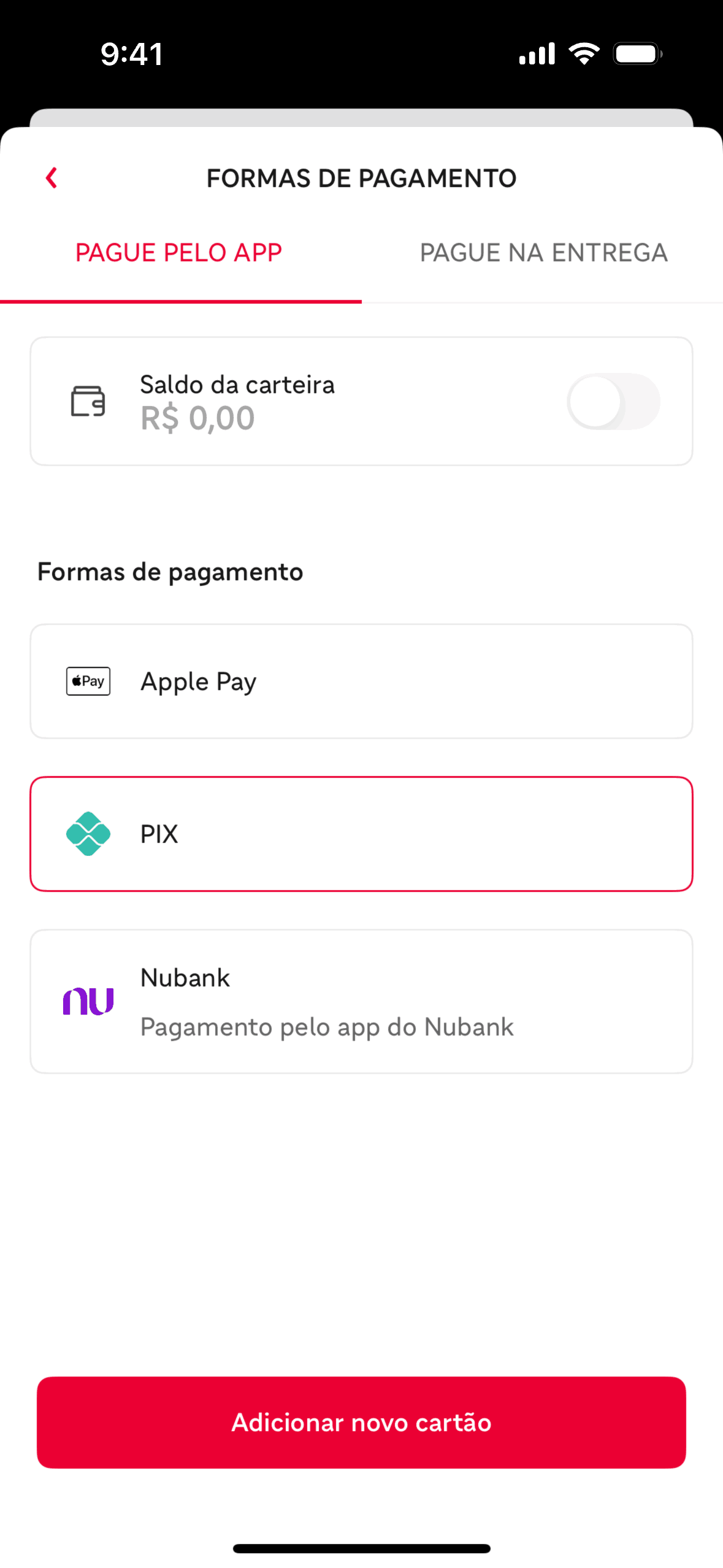Go back using the red arrow
The height and width of the screenshot is (1568, 723).
click(x=52, y=178)
